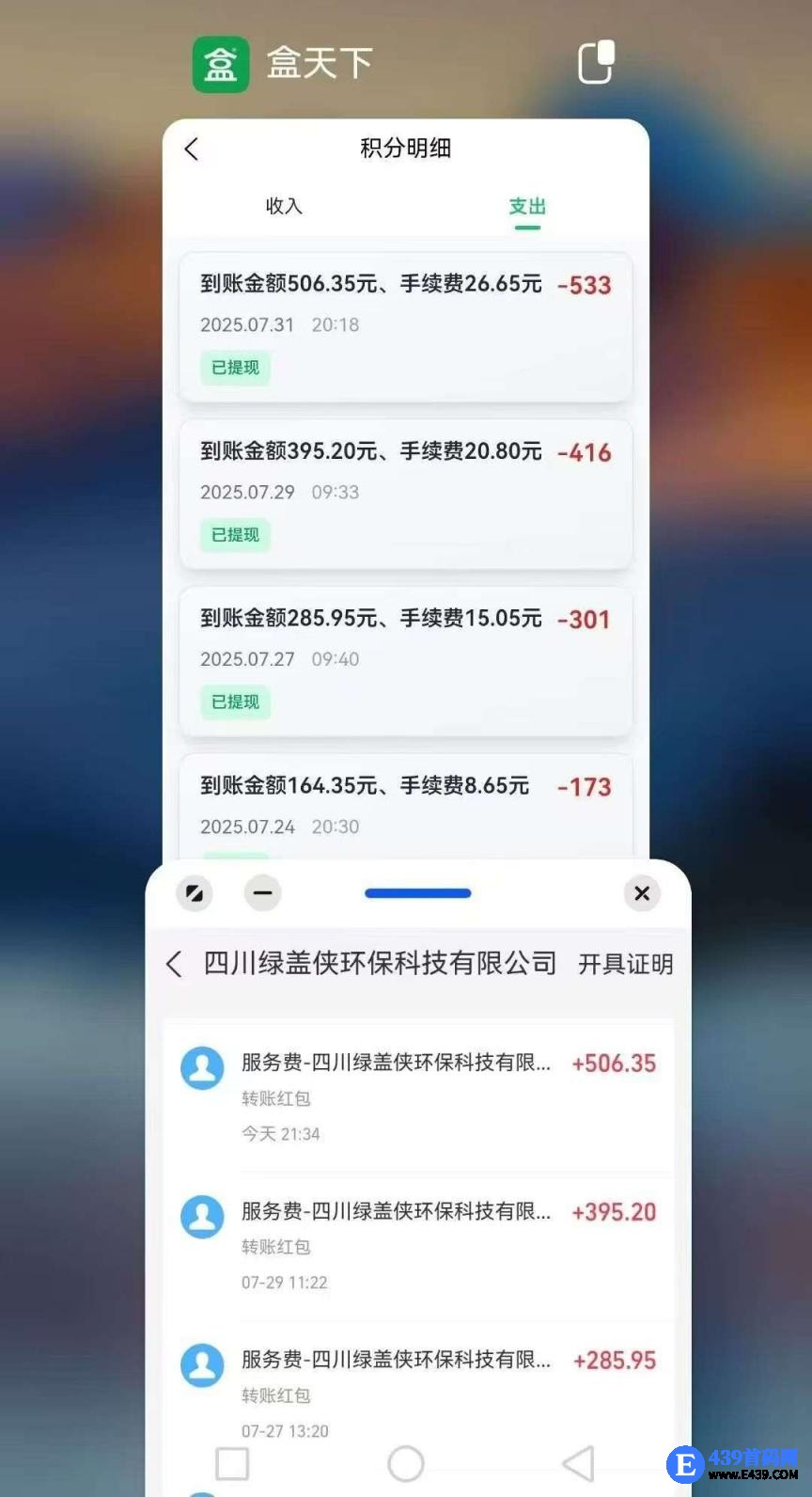This screenshot has height=1497, width=812.
Task: Switch to the 收入 tab
Action: click(284, 206)
